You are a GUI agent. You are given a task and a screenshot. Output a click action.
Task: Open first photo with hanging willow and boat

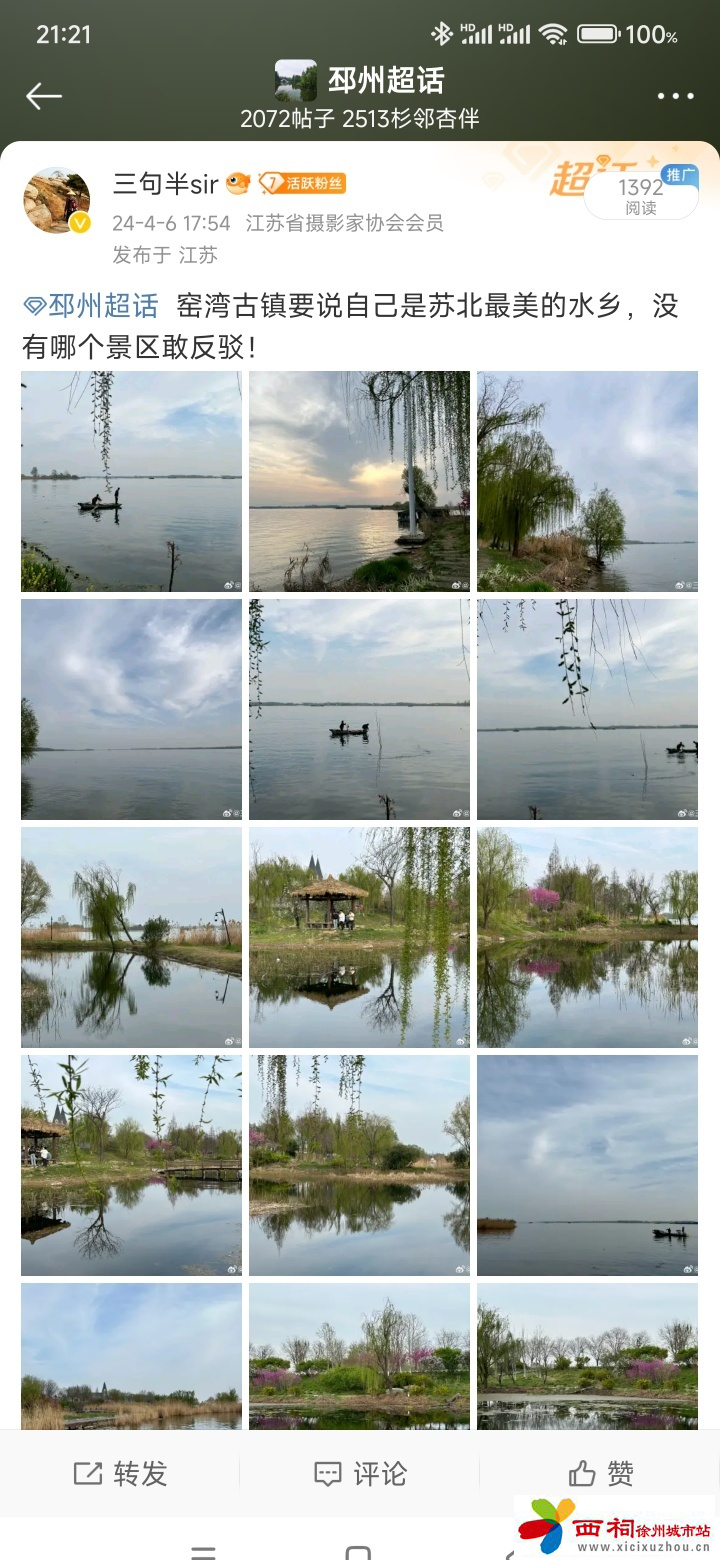pyautogui.click(x=131, y=481)
